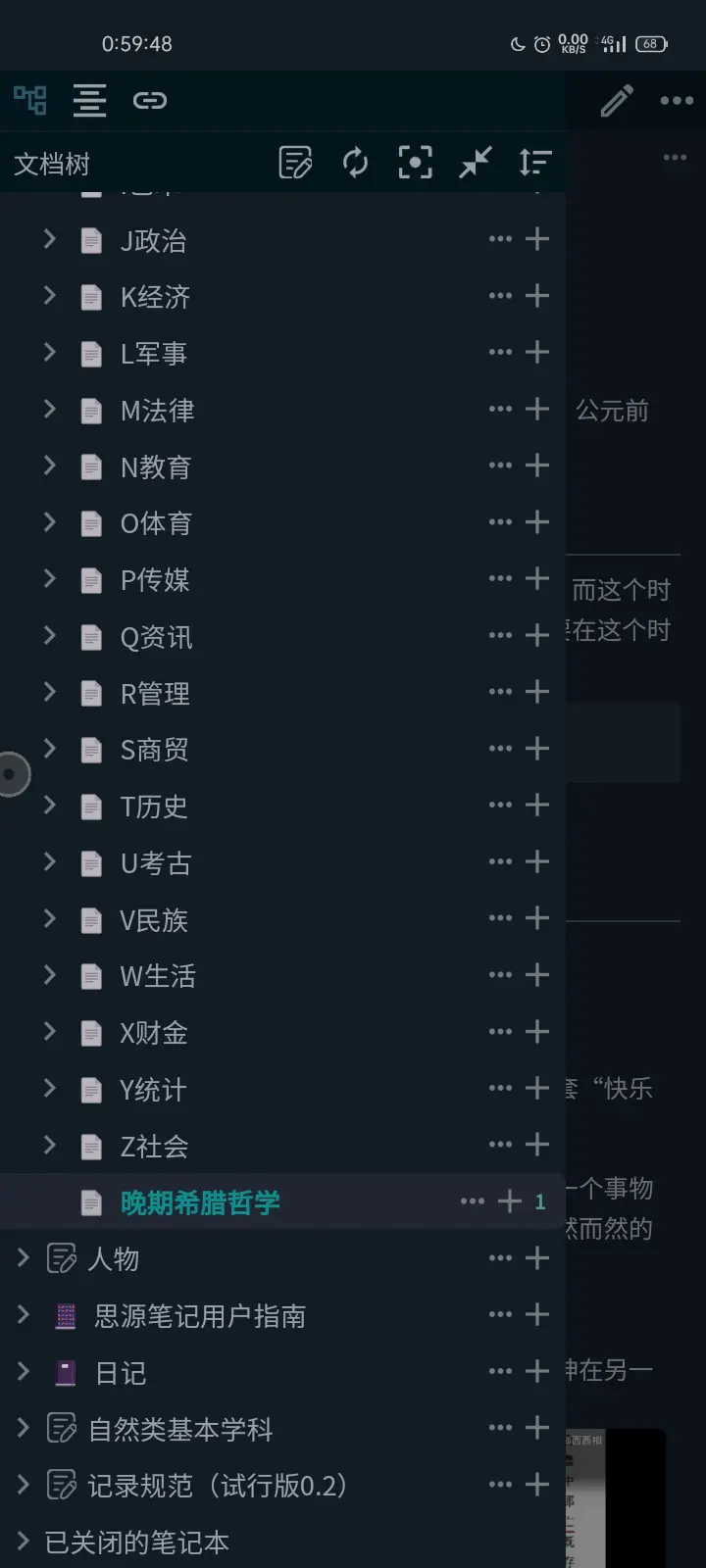Collapse all documents in the tree

475,163
